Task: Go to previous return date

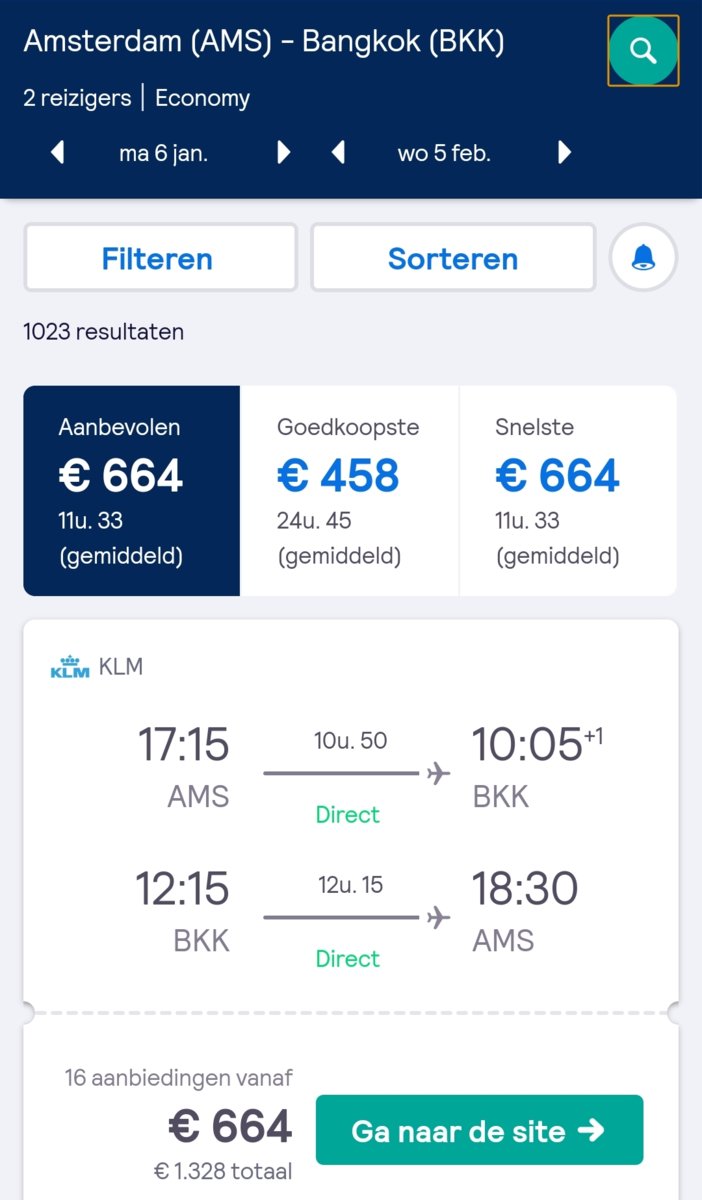Action: click(x=338, y=153)
